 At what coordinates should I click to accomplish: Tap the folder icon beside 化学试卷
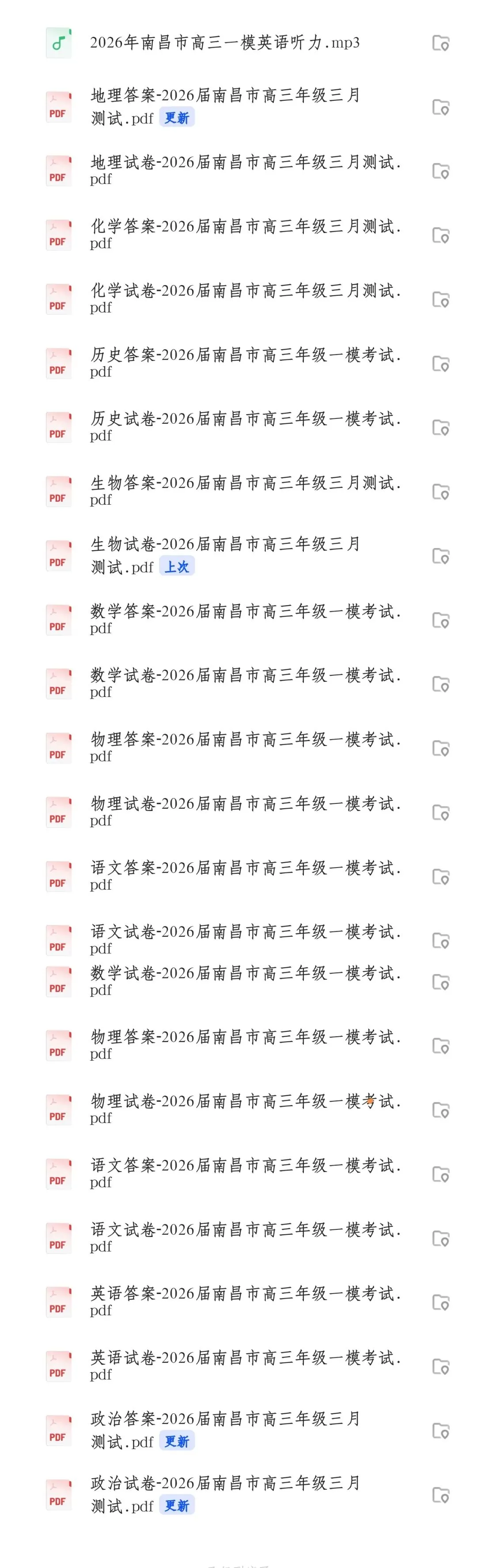click(x=440, y=300)
